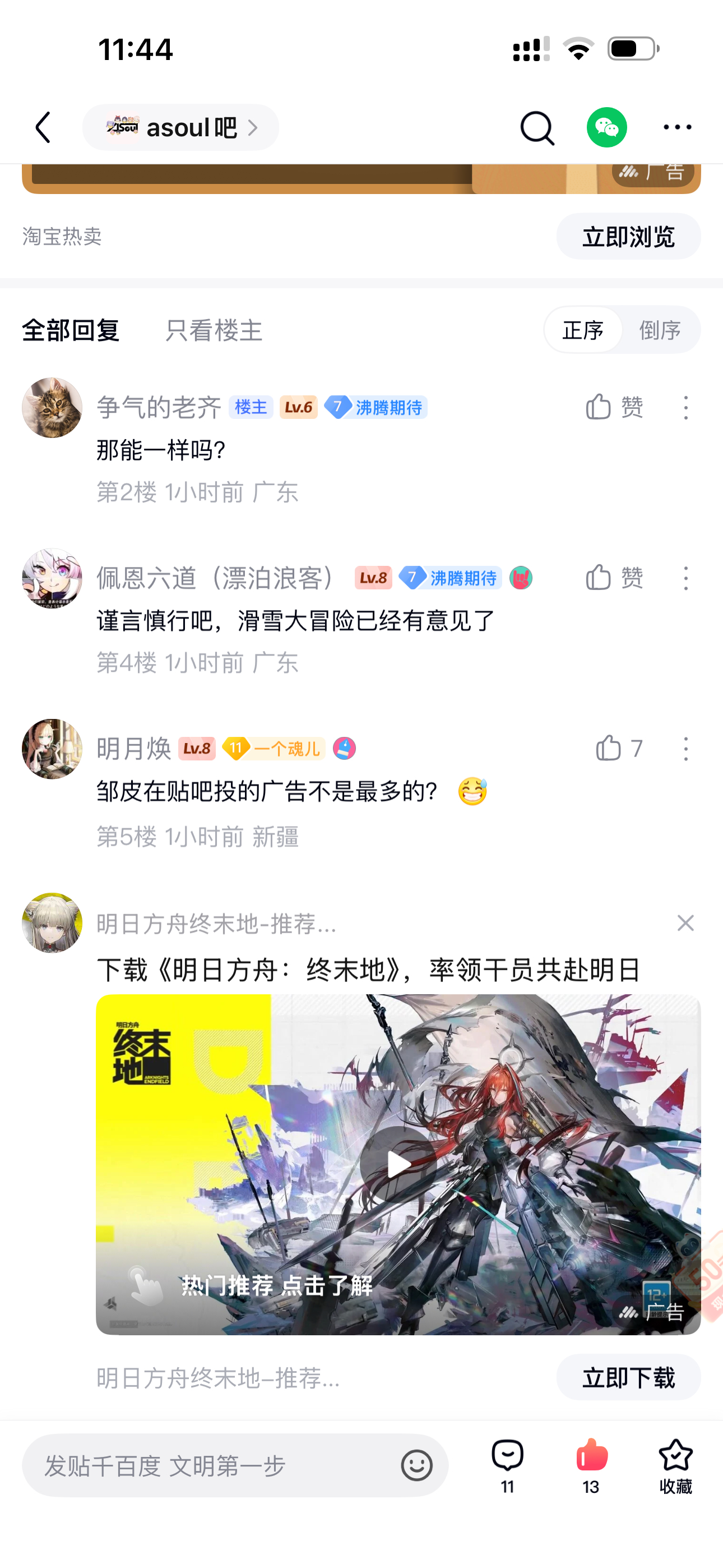
Task: Open the search icon
Action: 537,128
